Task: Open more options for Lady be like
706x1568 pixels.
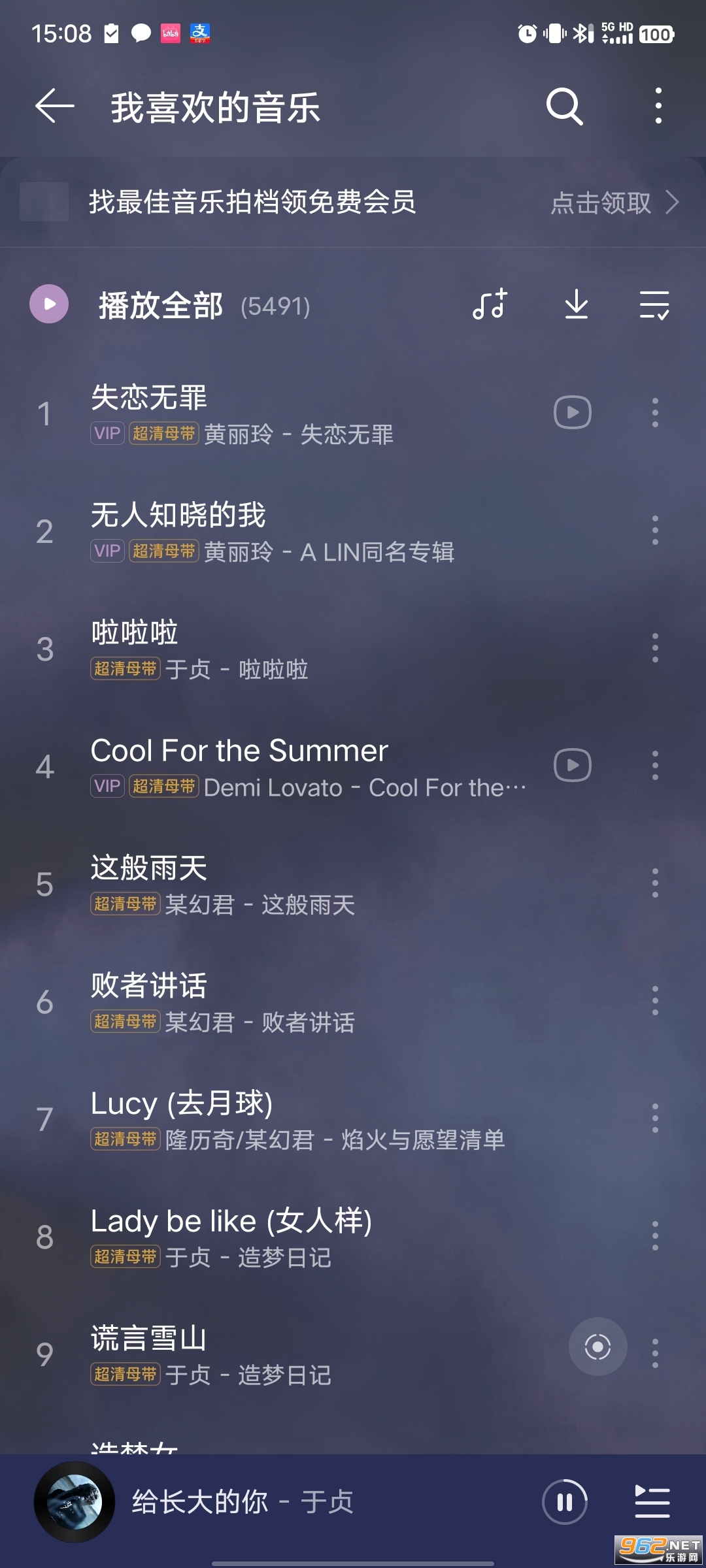Action: click(655, 1236)
